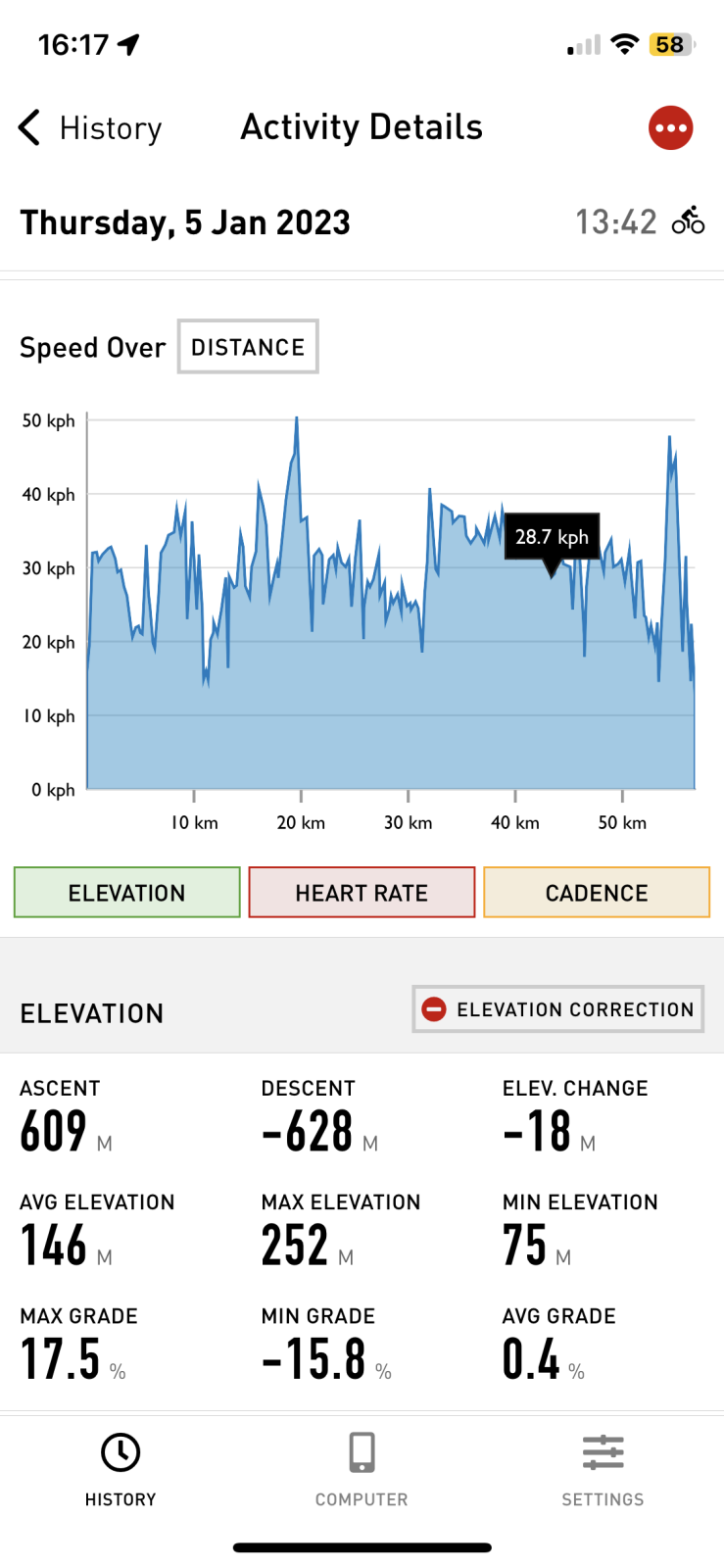
Task: Open the red more options menu
Action: click(670, 128)
